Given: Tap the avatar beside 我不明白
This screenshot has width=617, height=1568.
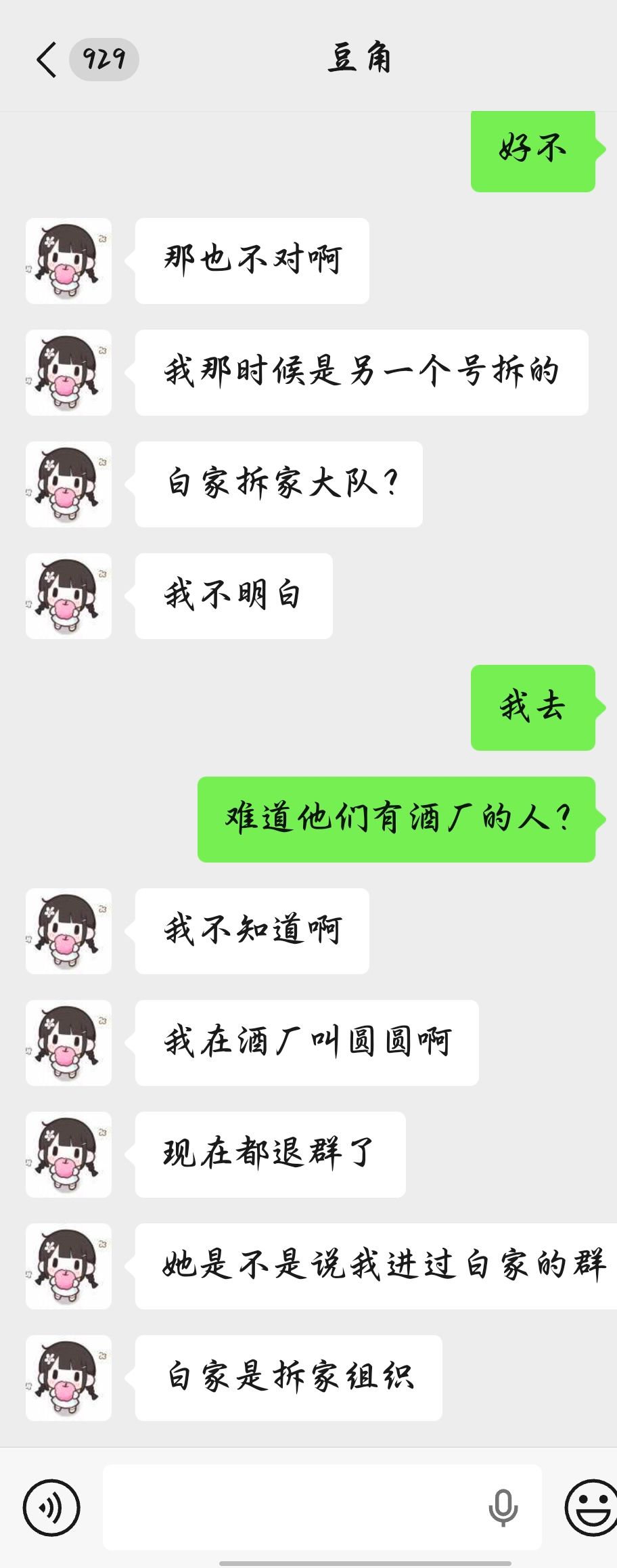Looking at the screenshot, I should [x=68, y=596].
